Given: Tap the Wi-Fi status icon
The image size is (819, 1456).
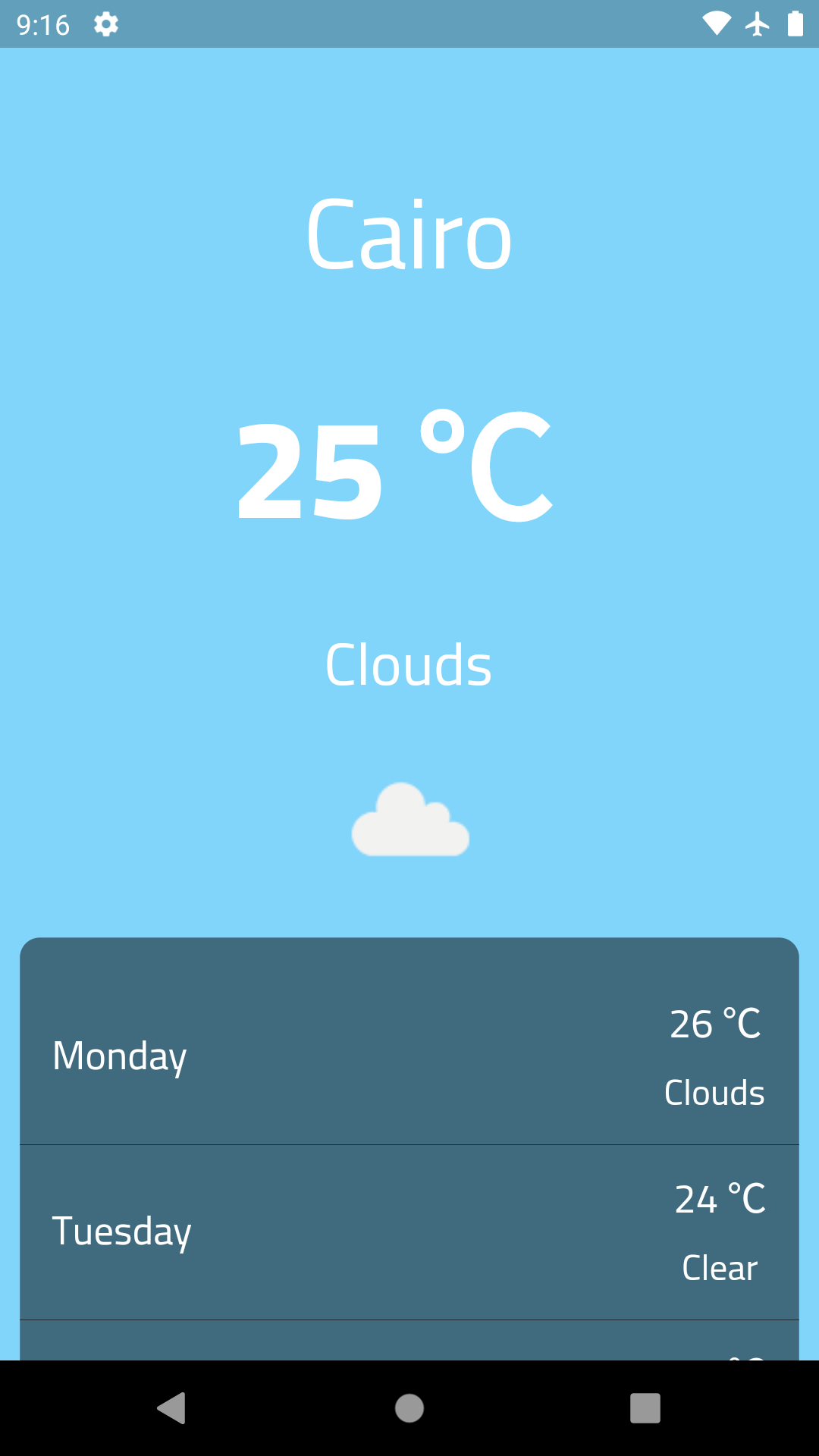Looking at the screenshot, I should click(x=716, y=24).
